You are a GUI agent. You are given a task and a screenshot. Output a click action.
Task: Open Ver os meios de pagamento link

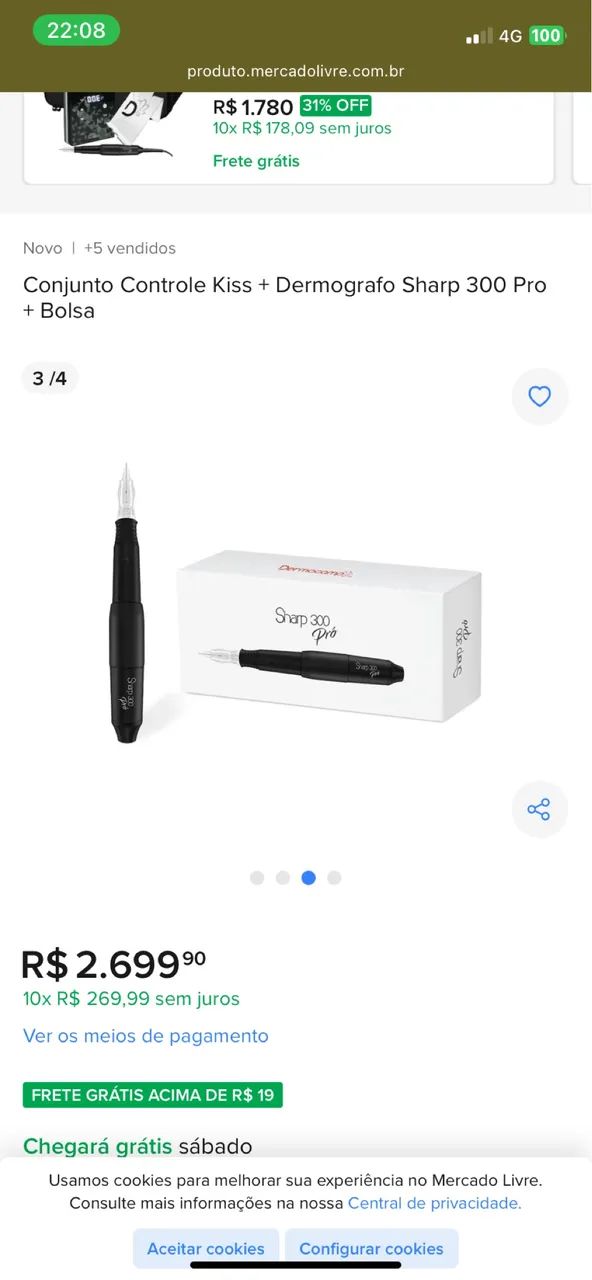coord(146,1036)
